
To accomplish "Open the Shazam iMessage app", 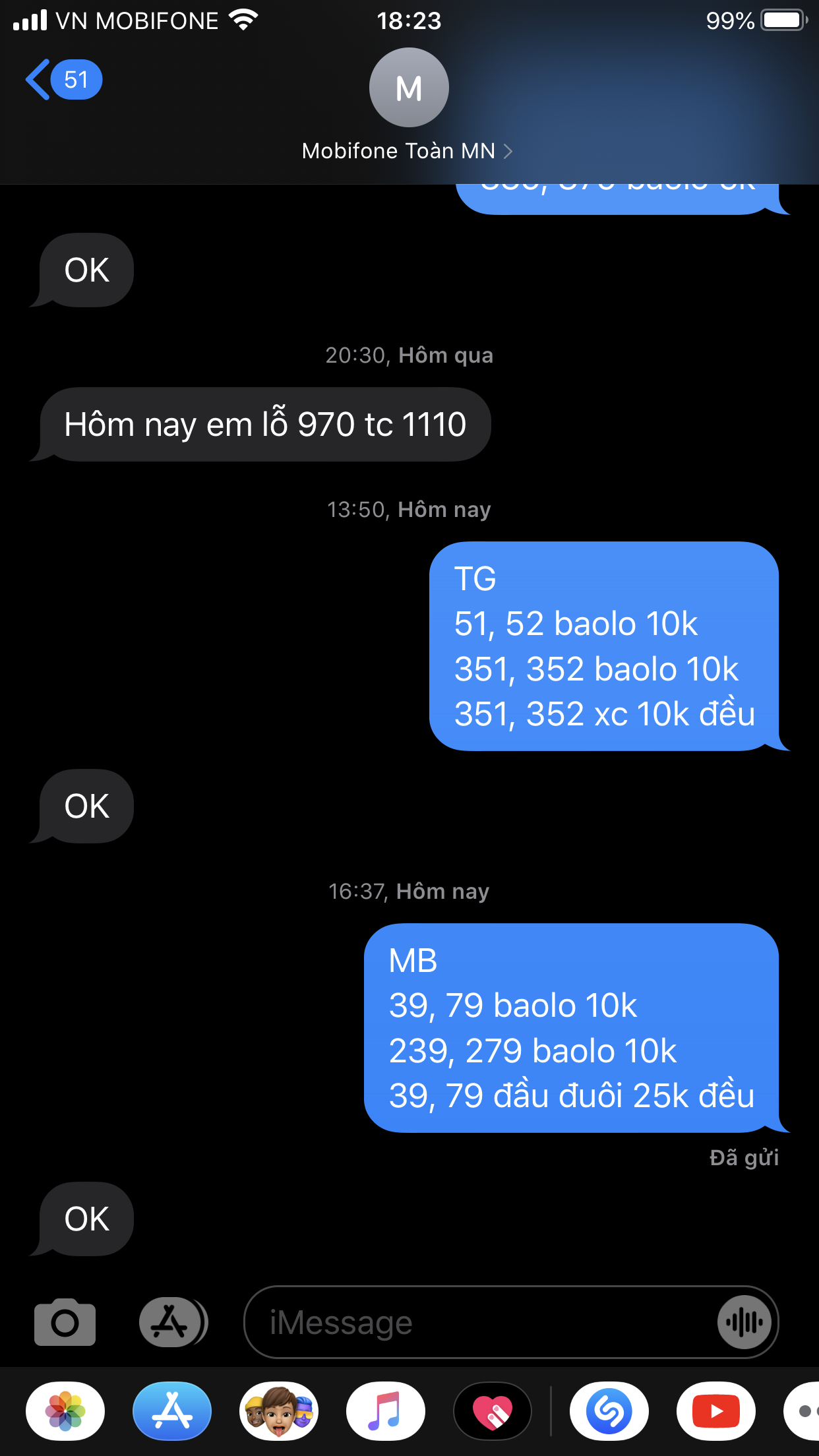I will (x=609, y=1411).
